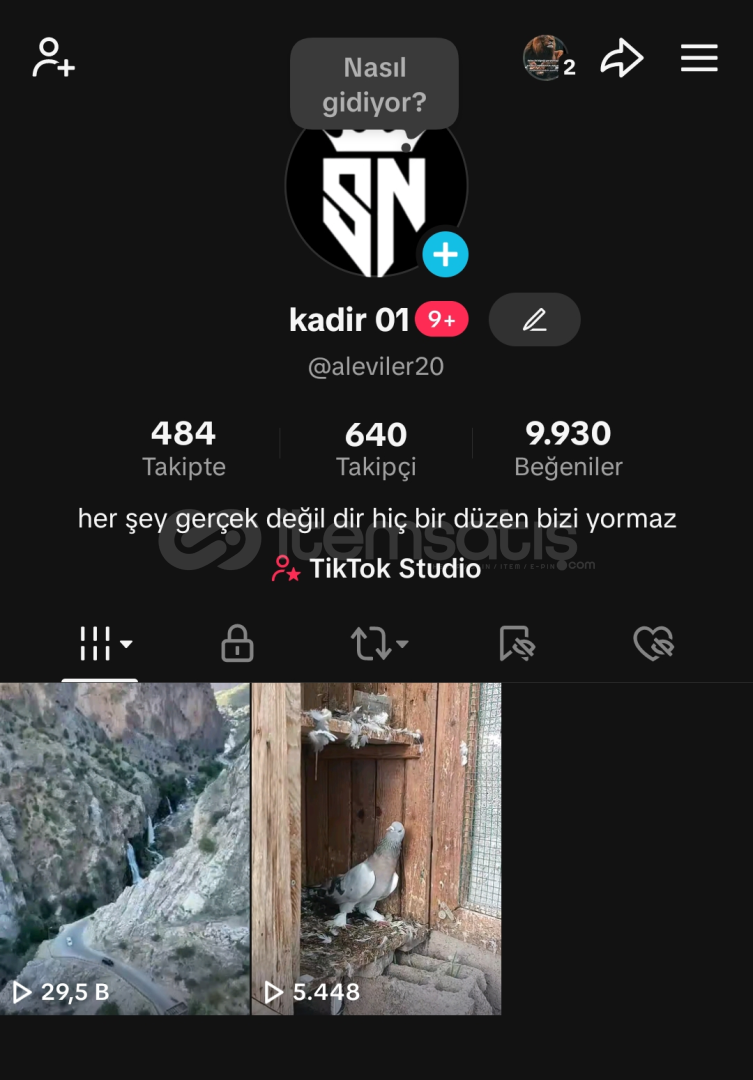
Task: Open the 9.930 Beğeniler count
Action: tap(568, 448)
